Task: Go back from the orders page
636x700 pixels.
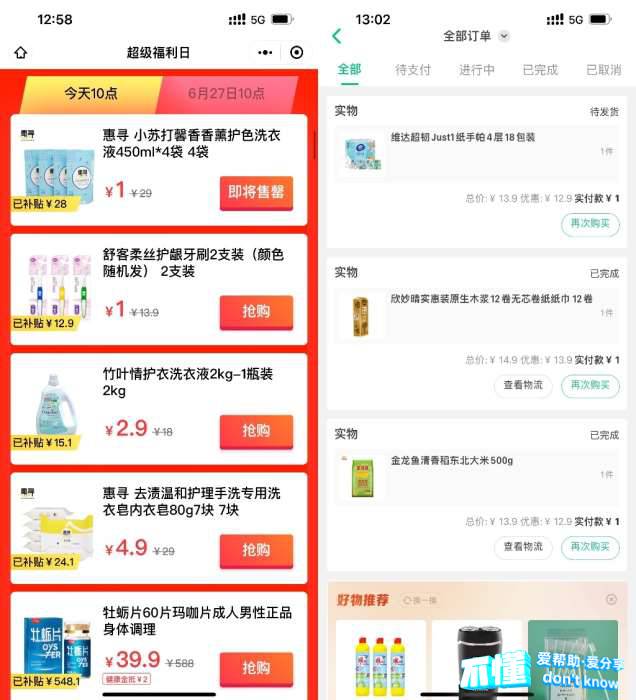Action: tap(337, 36)
